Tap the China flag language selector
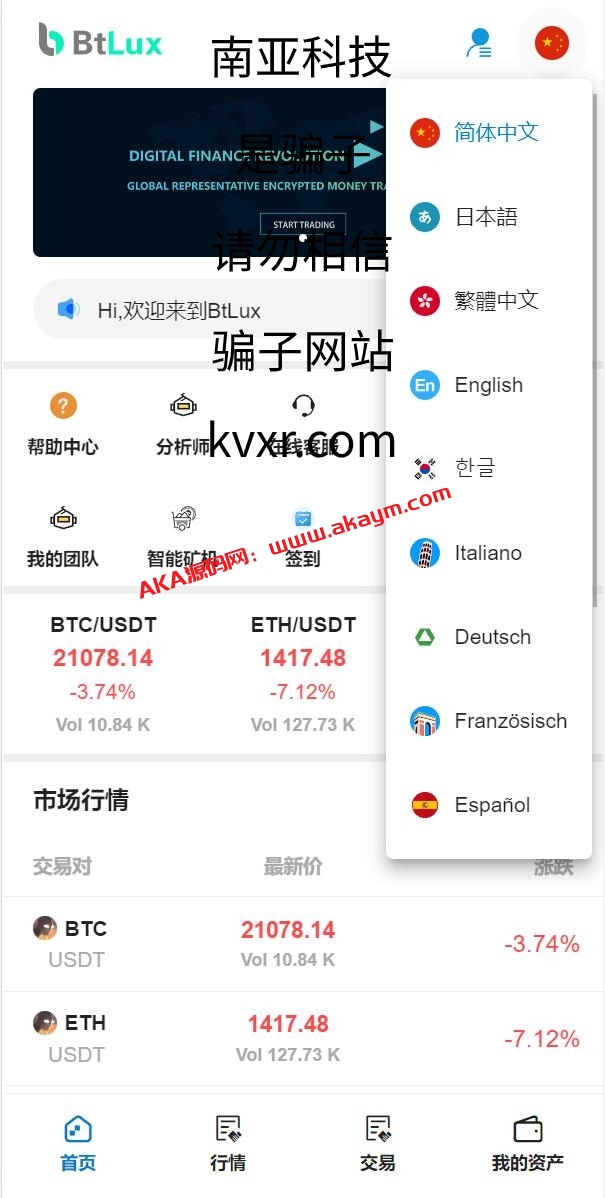The width and height of the screenshot is (605, 1198). [551, 43]
